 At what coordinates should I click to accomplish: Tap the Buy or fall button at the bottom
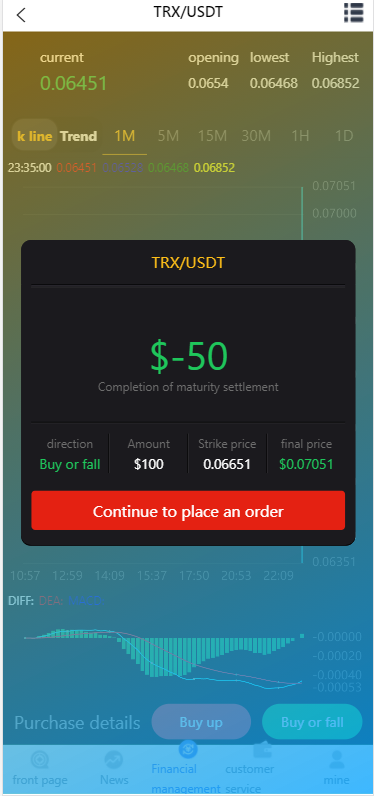pos(312,722)
